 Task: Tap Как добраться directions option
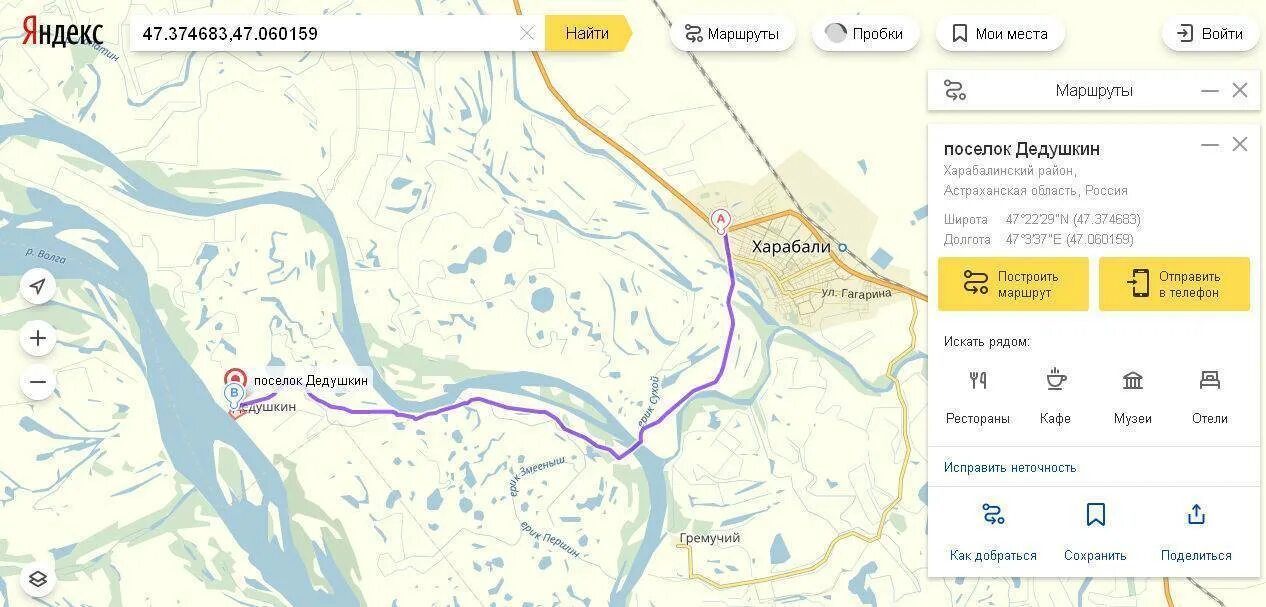[x=993, y=532]
